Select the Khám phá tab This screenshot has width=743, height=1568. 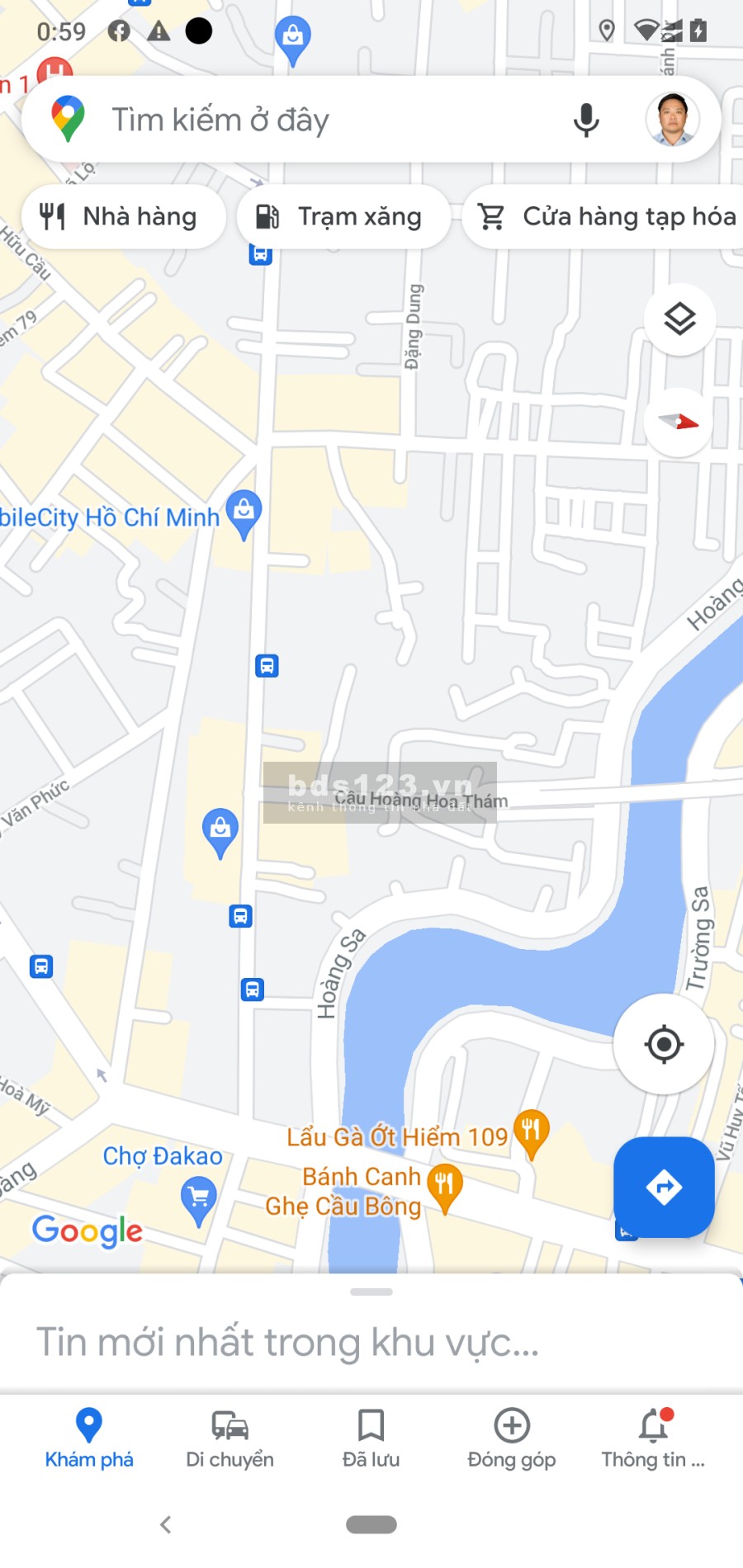coord(89,1438)
